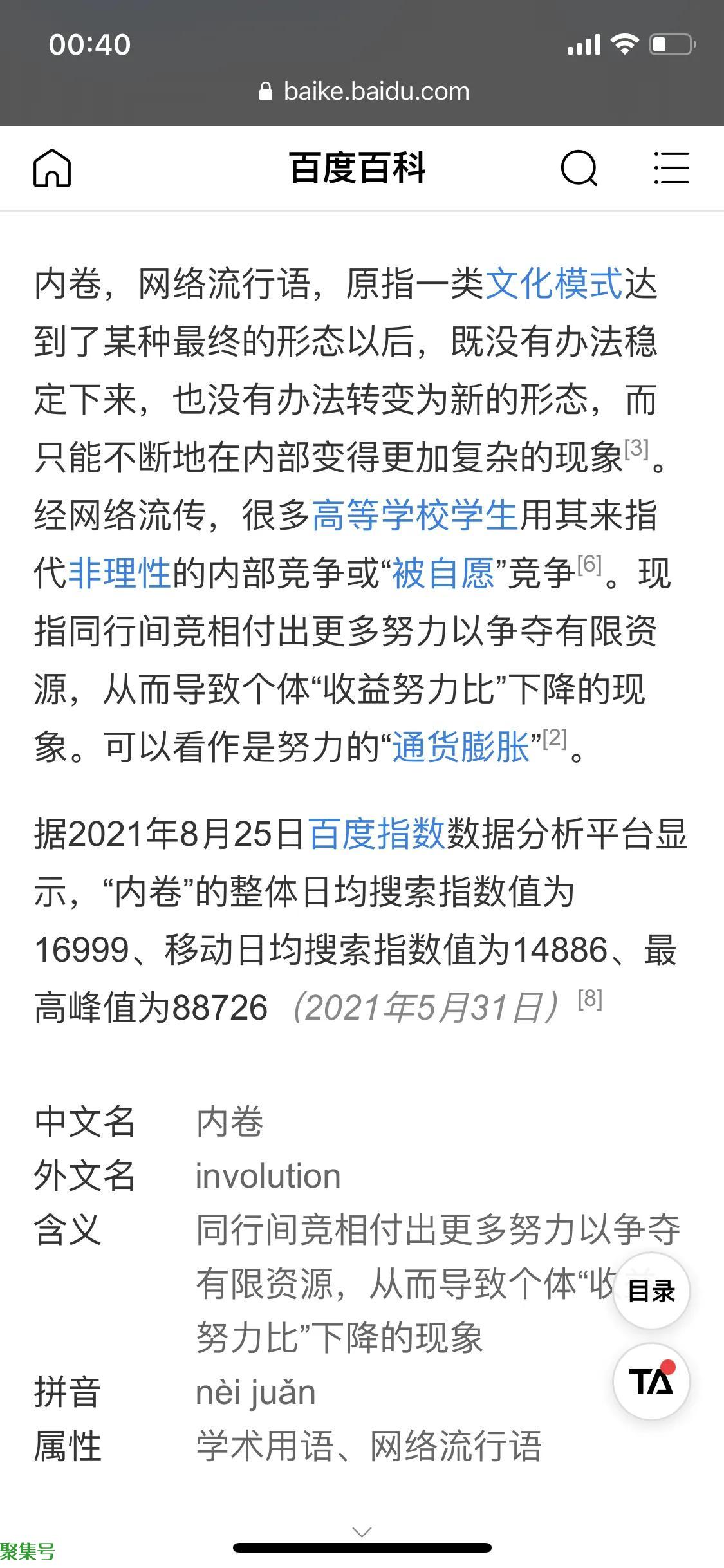Screen dimensions: 724x1568
Task: Tap the TA floating button
Action: click(651, 1381)
